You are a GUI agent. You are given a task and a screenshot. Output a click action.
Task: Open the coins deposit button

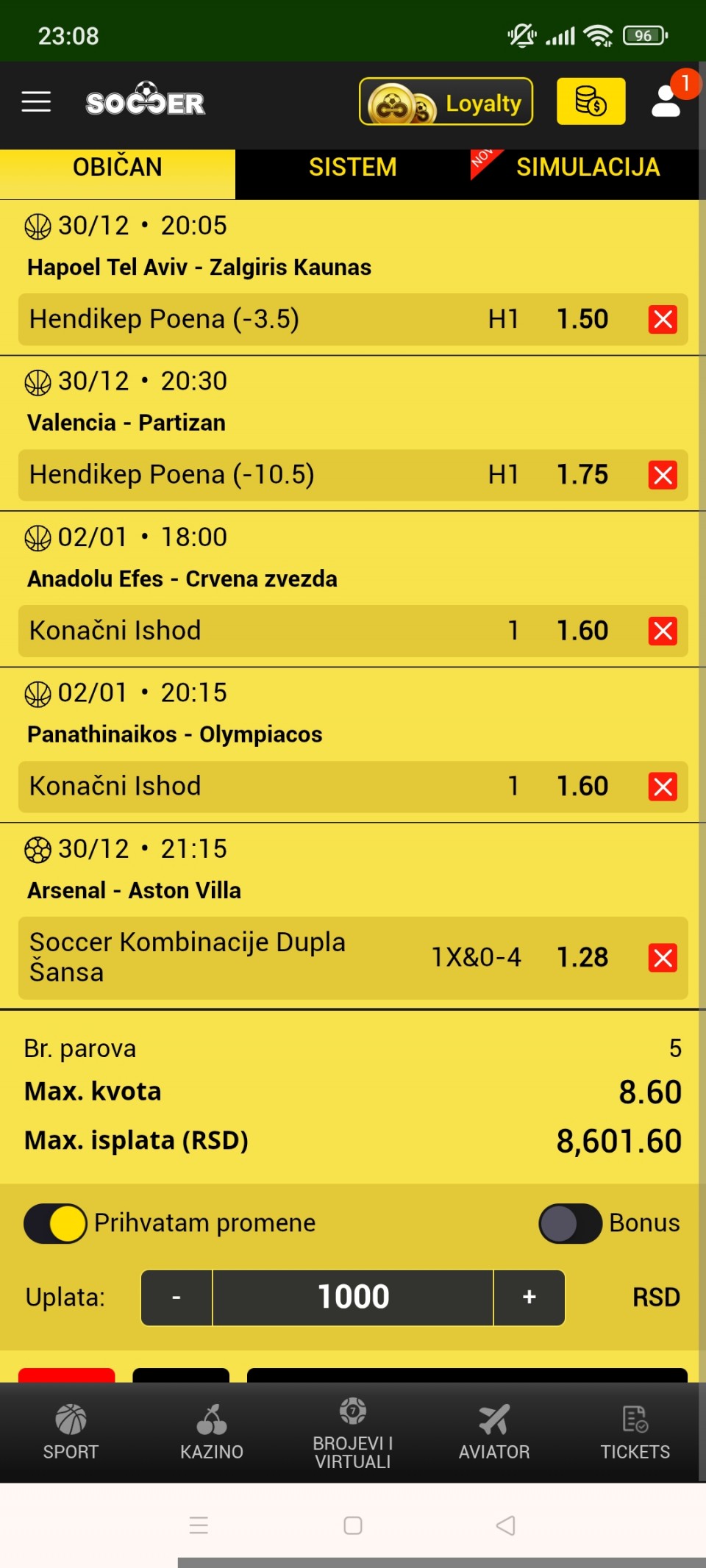coord(591,101)
